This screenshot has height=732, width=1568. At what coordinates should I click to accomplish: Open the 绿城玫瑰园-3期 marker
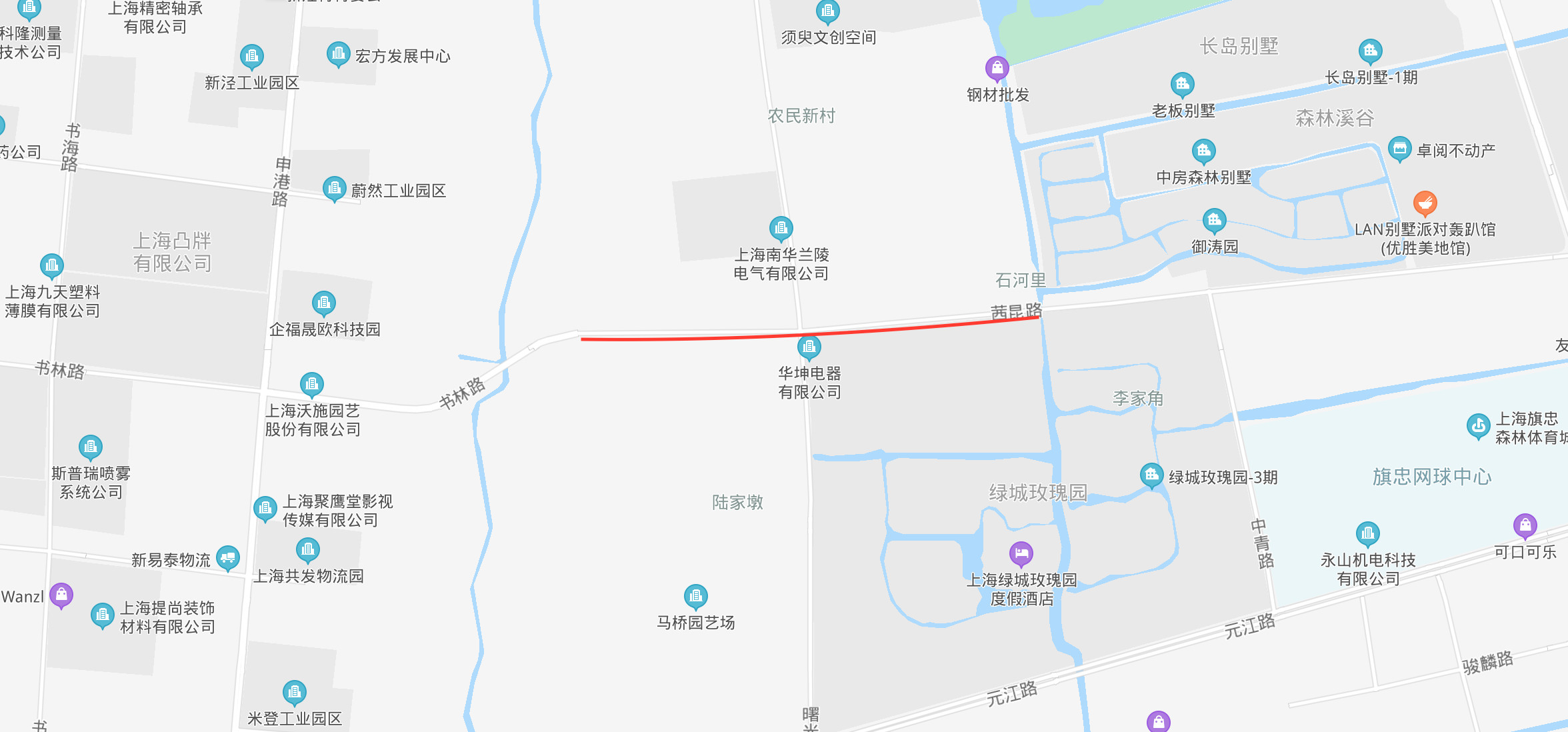point(1151,475)
